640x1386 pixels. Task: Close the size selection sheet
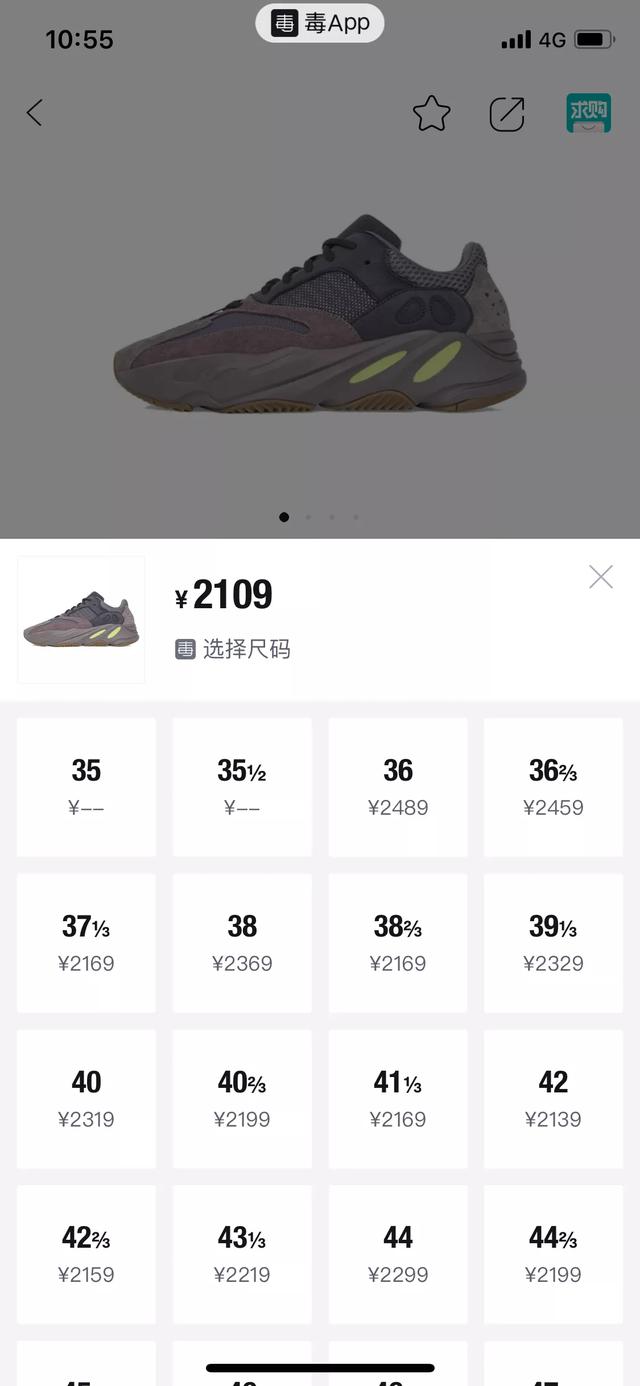(600, 577)
